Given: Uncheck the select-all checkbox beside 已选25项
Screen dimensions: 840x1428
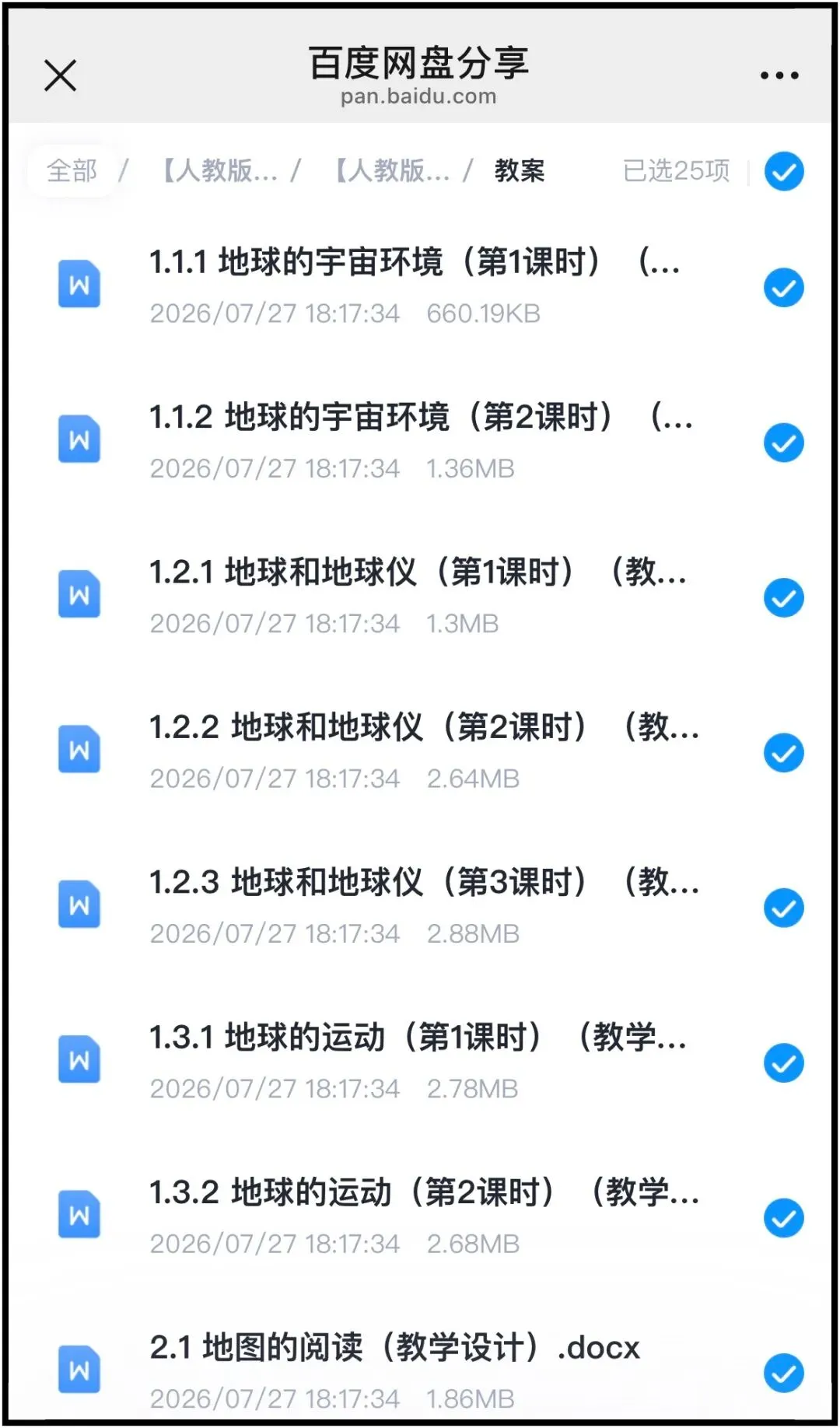Looking at the screenshot, I should pos(783,171).
